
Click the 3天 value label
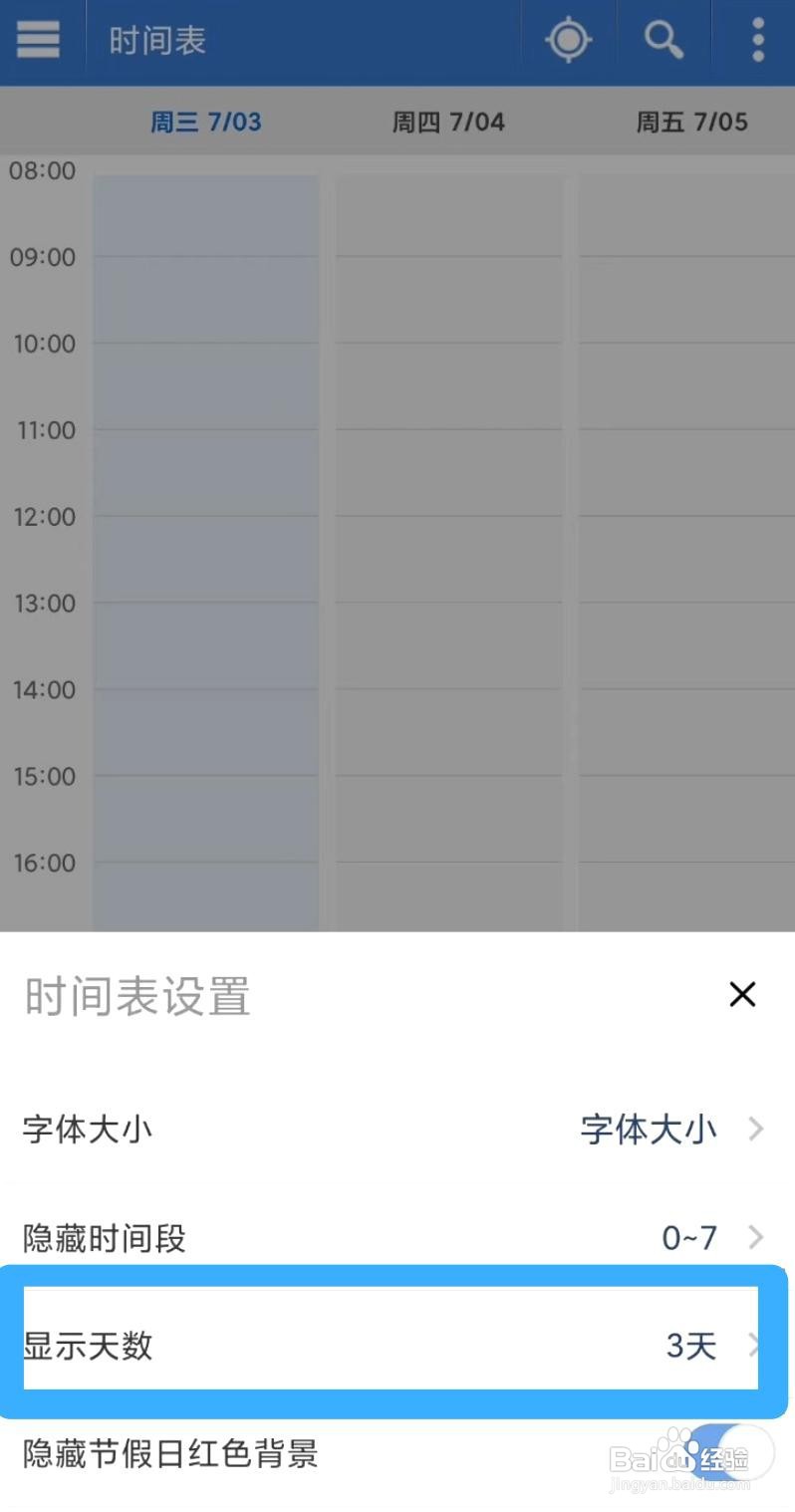[691, 1348]
